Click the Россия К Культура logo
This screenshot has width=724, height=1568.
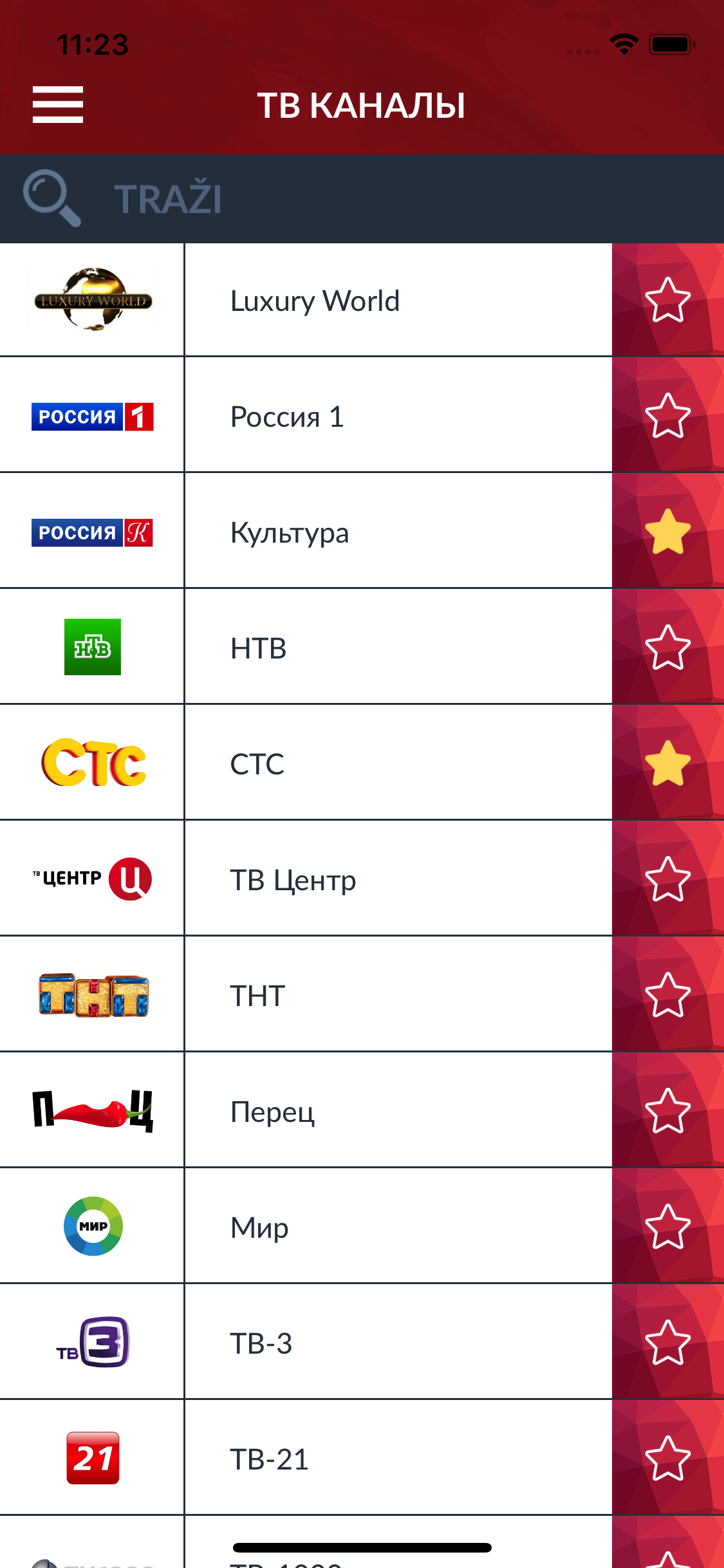[92, 532]
